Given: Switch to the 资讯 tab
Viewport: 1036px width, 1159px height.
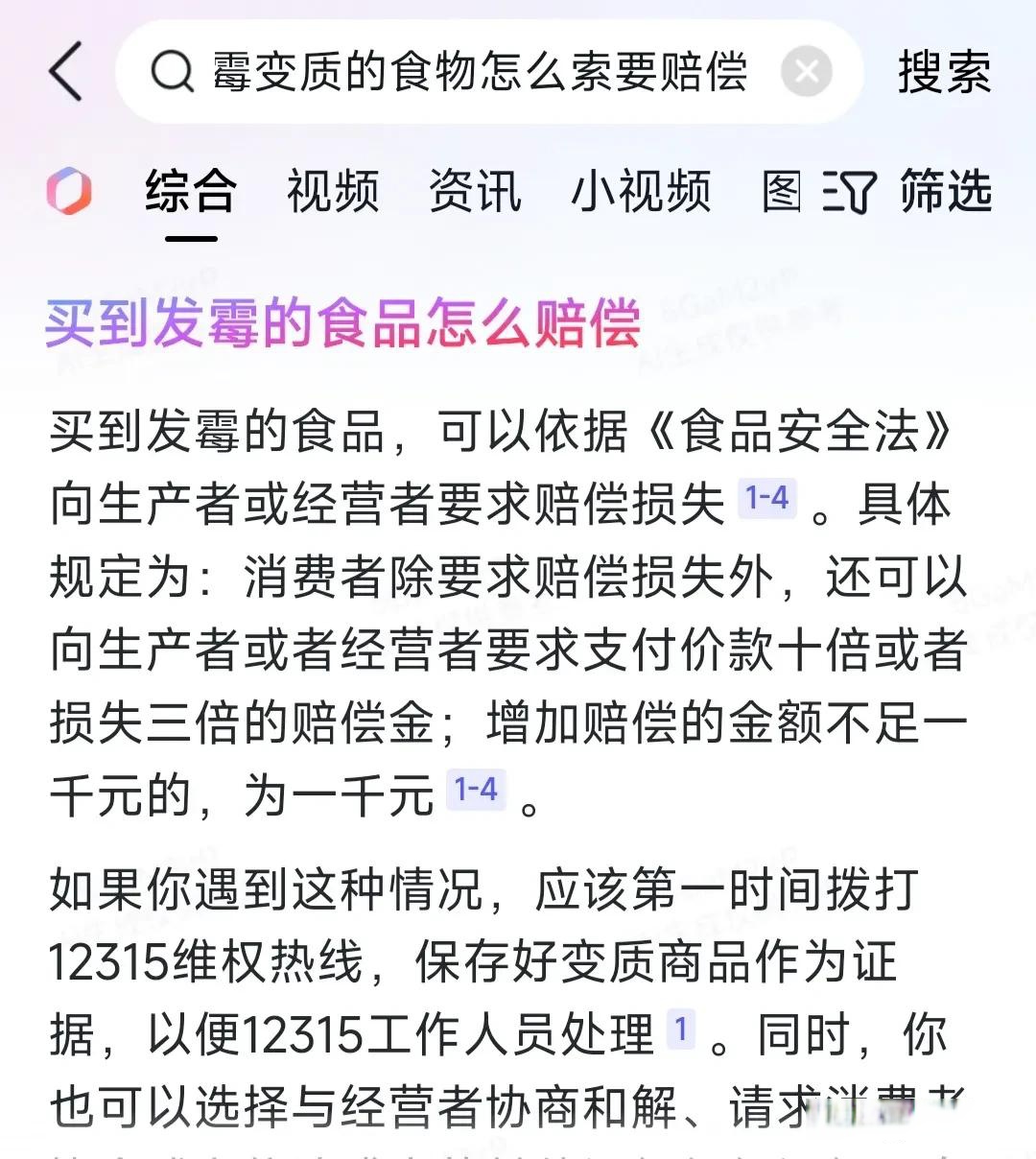Looking at the screenshot, I should click(477, 192).
